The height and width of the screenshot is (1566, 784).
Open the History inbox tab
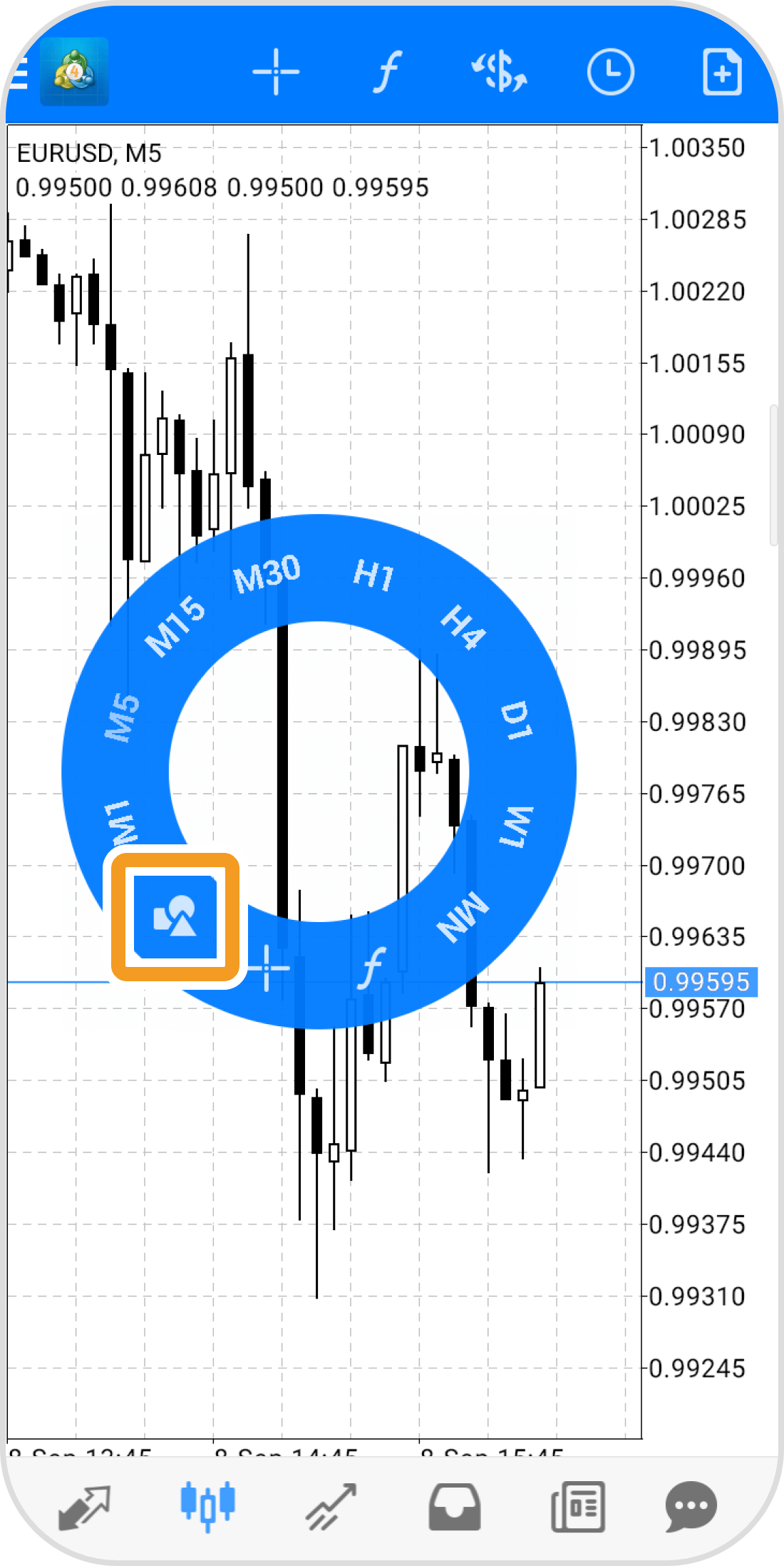[x=454, y=1506]
